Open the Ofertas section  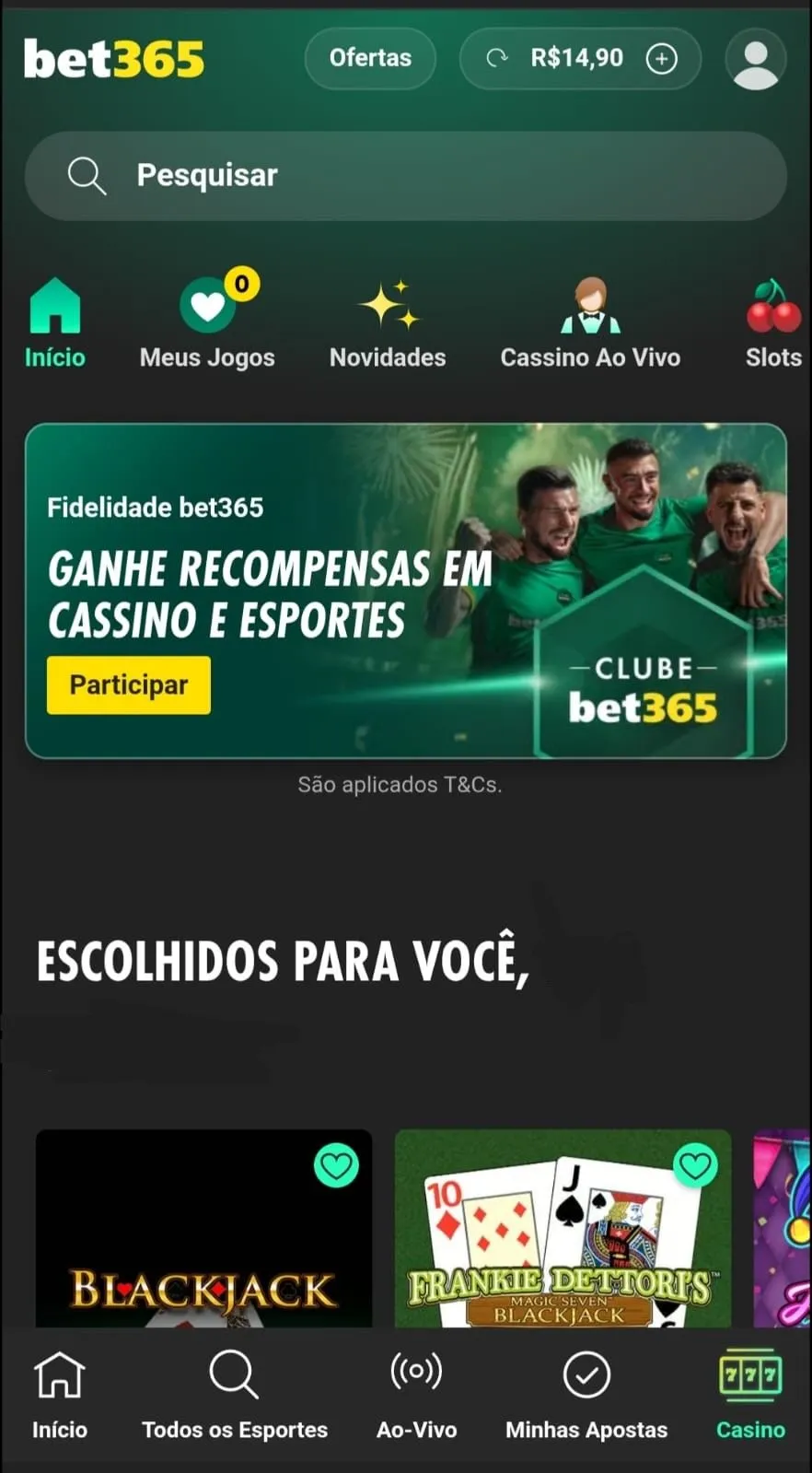[x=370, y=58]
